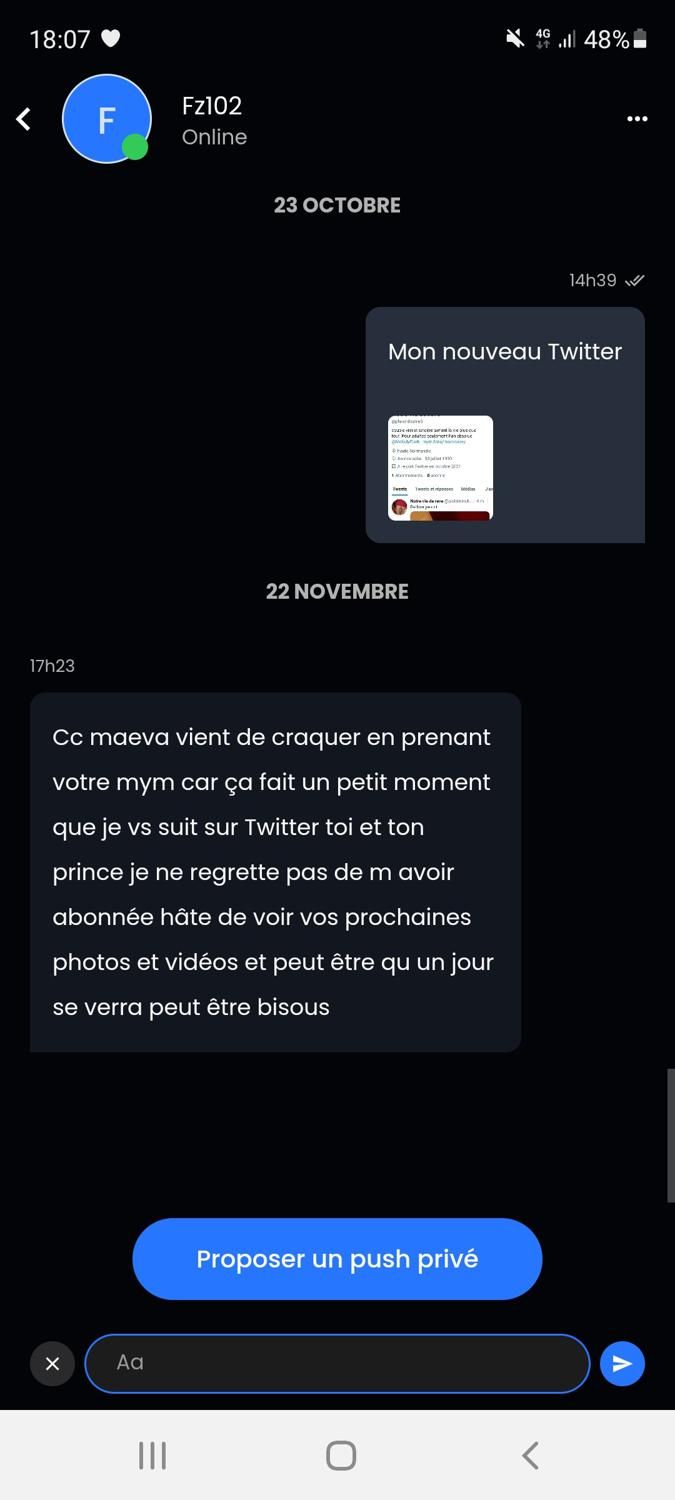675x1500 pixels.
Task: Dismiss with the X button beside input
Action: click(52, 1363)
